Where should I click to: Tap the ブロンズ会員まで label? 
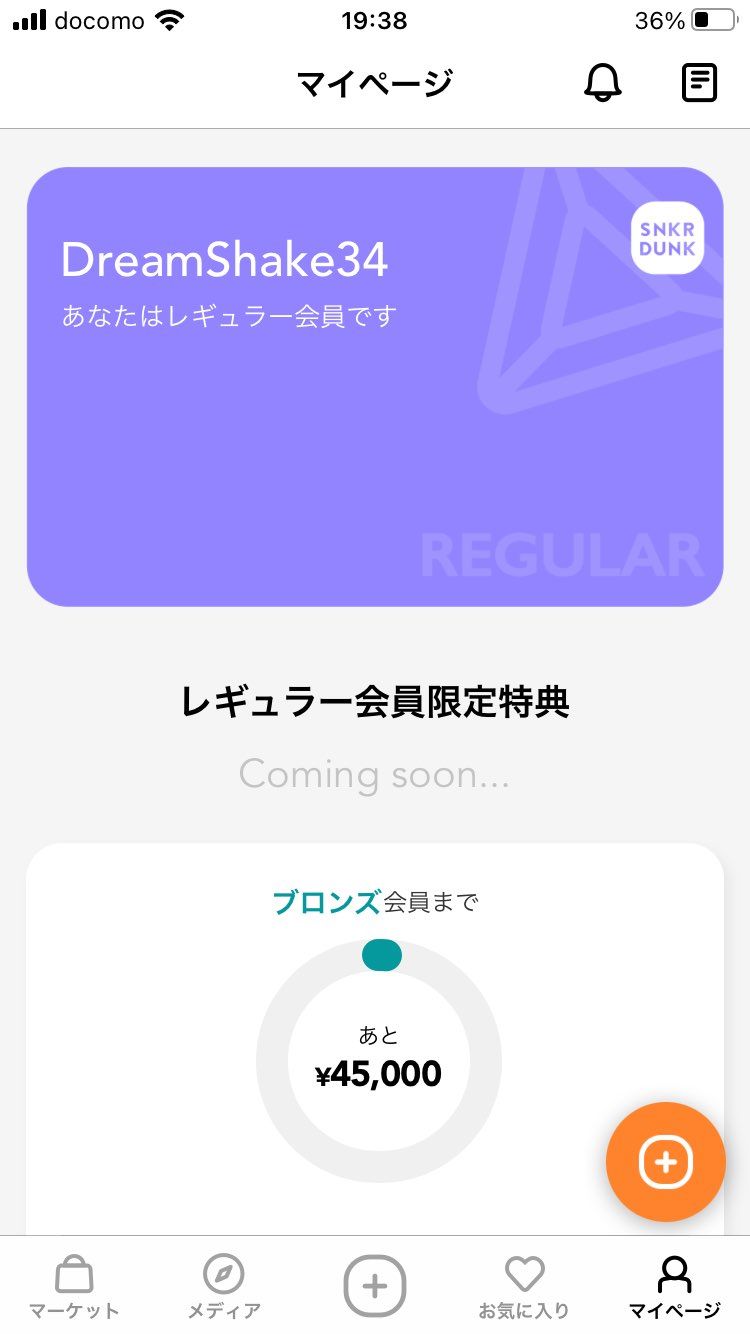click(x=375, y=901)
